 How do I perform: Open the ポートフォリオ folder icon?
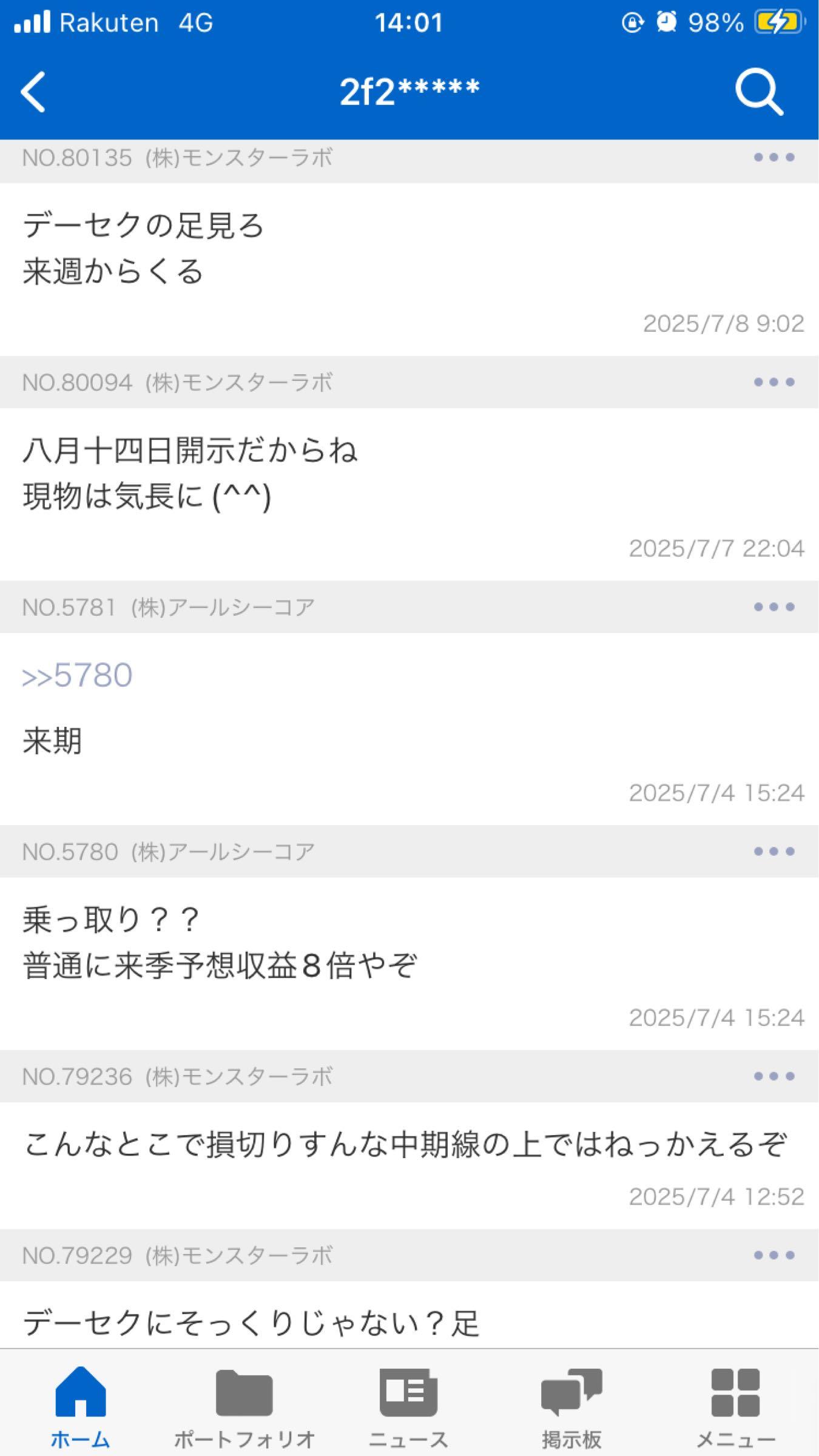tap(245, 1389)
